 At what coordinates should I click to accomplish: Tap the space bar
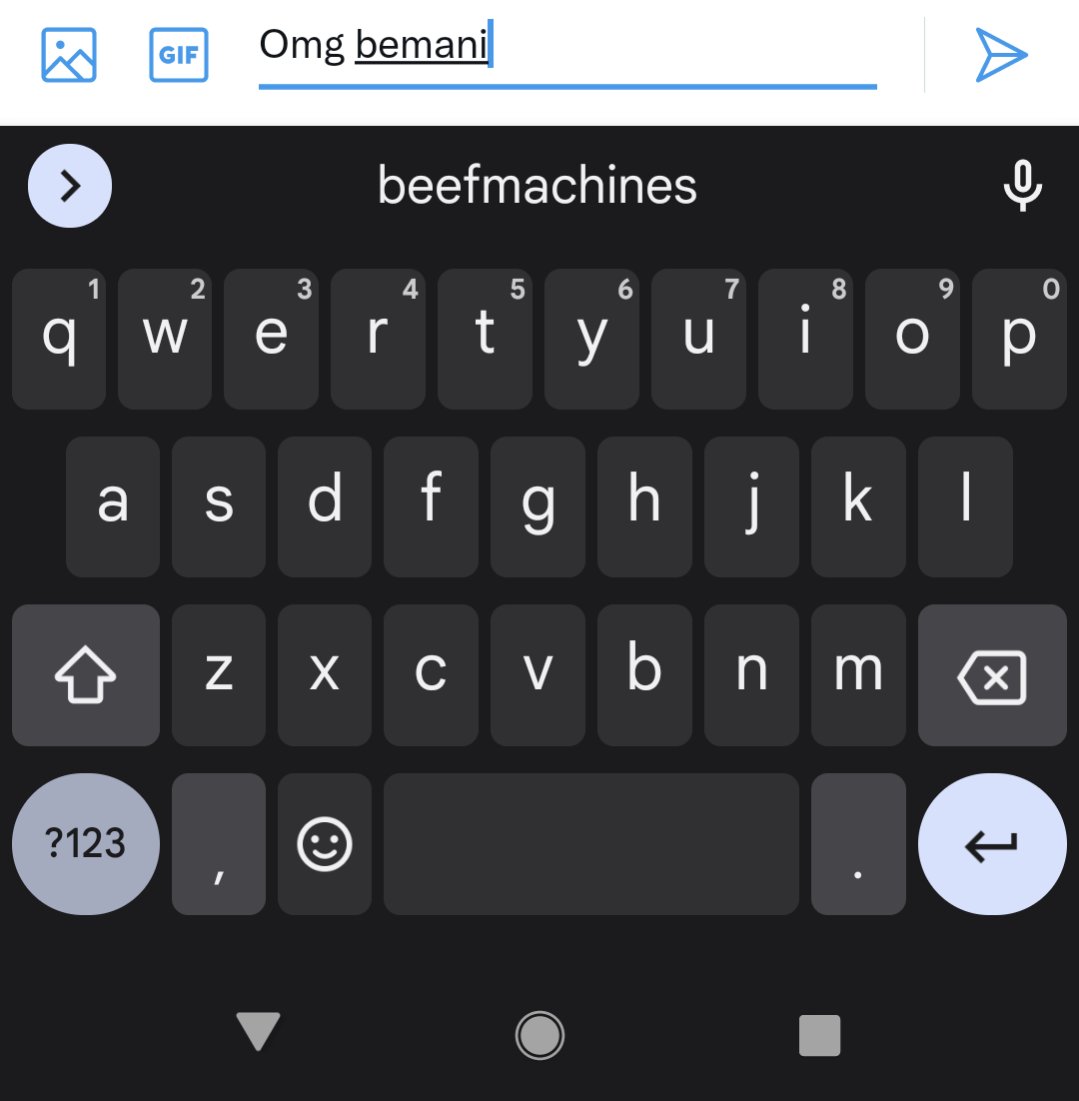(x=591, y=844)
